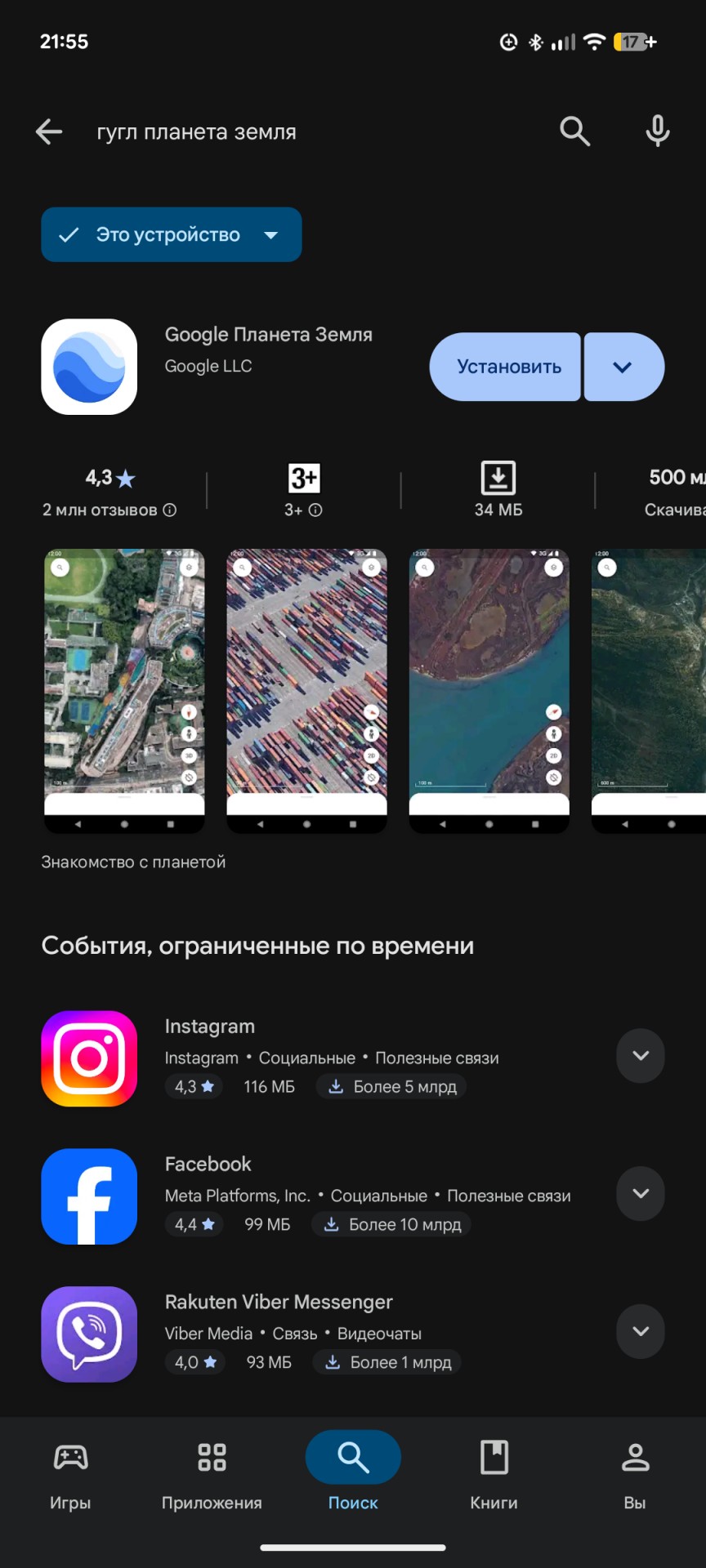This screenshot has width=706, height=1568.
Task: Open the screenshot showing colorful shipping containers
Action: (306, 691)
